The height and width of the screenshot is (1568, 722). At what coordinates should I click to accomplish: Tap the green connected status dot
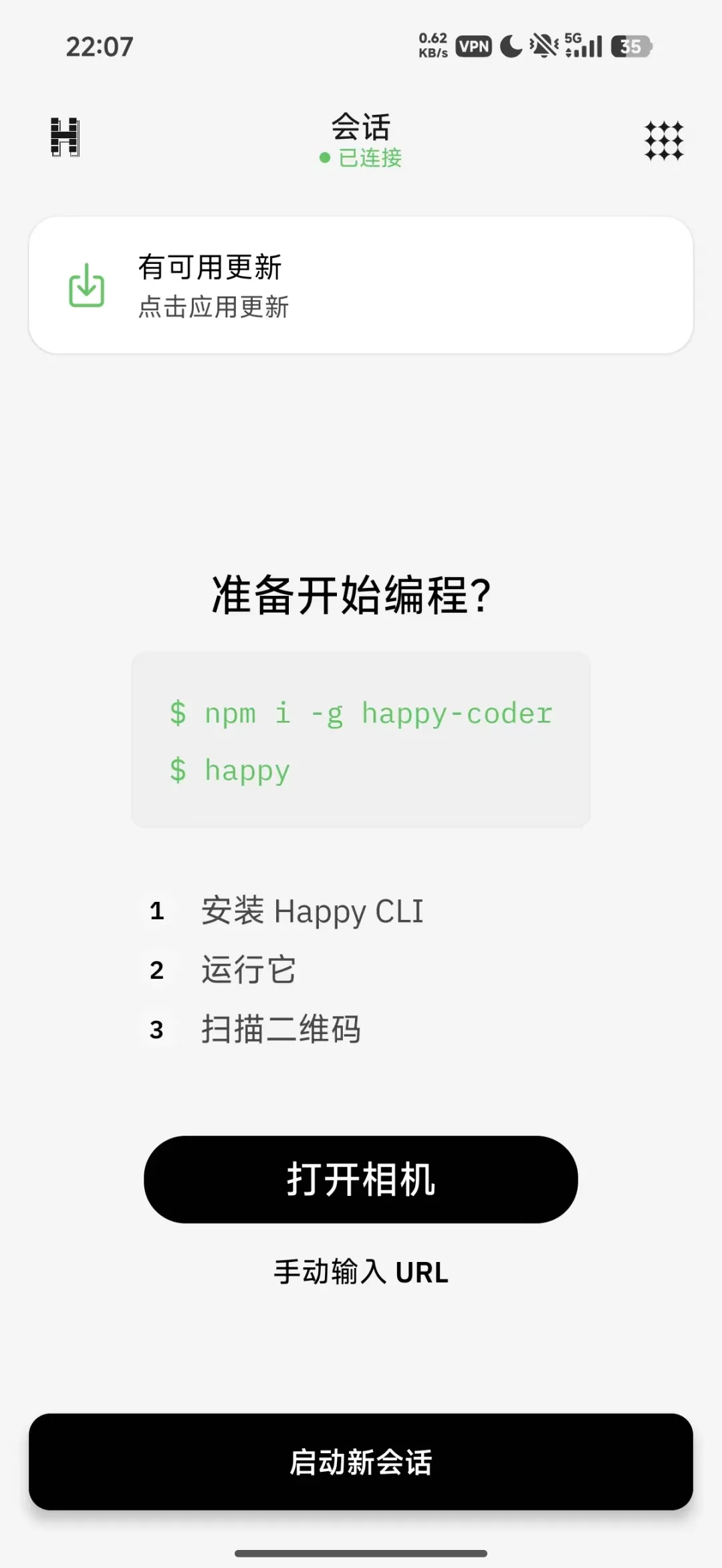click(x=326, y=158)
